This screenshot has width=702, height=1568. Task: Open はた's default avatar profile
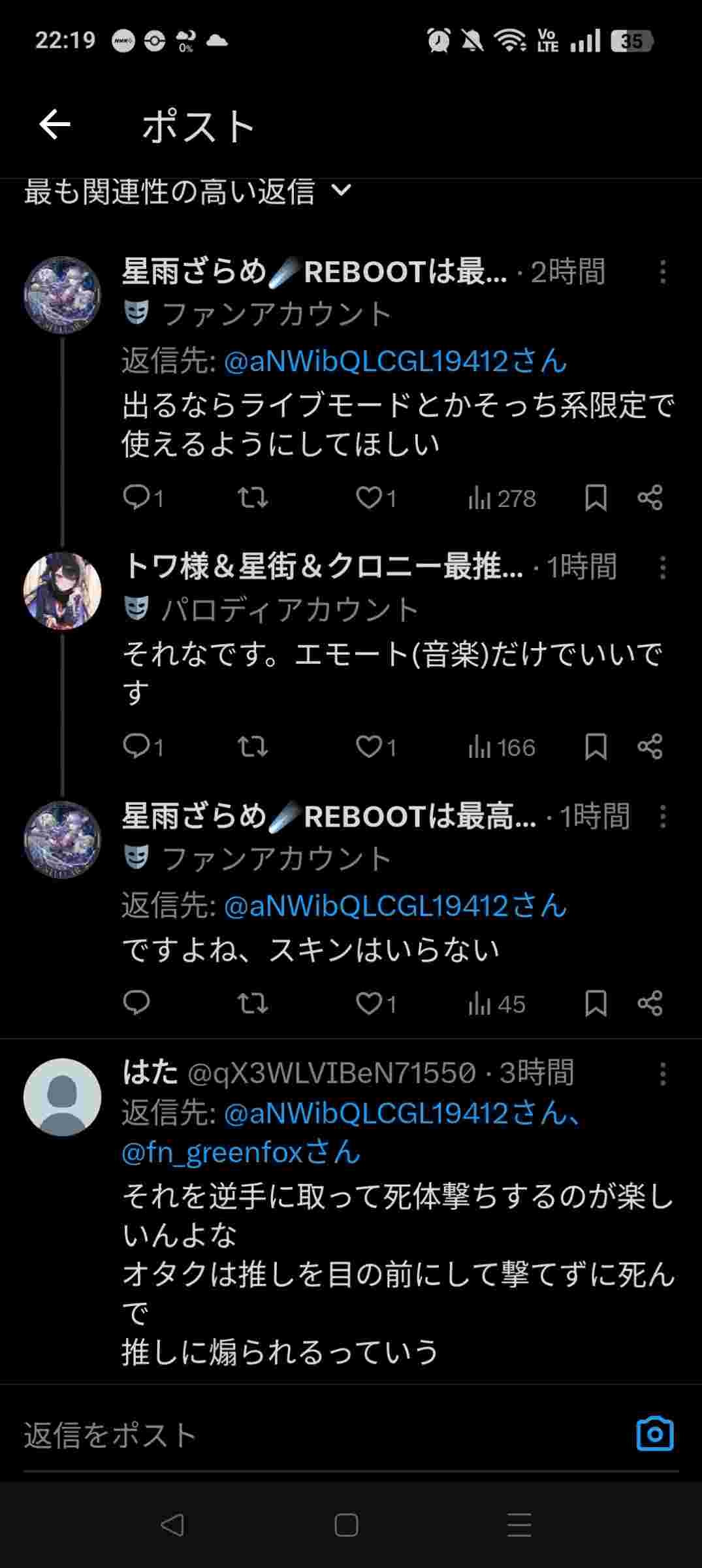click(63, 1097)
